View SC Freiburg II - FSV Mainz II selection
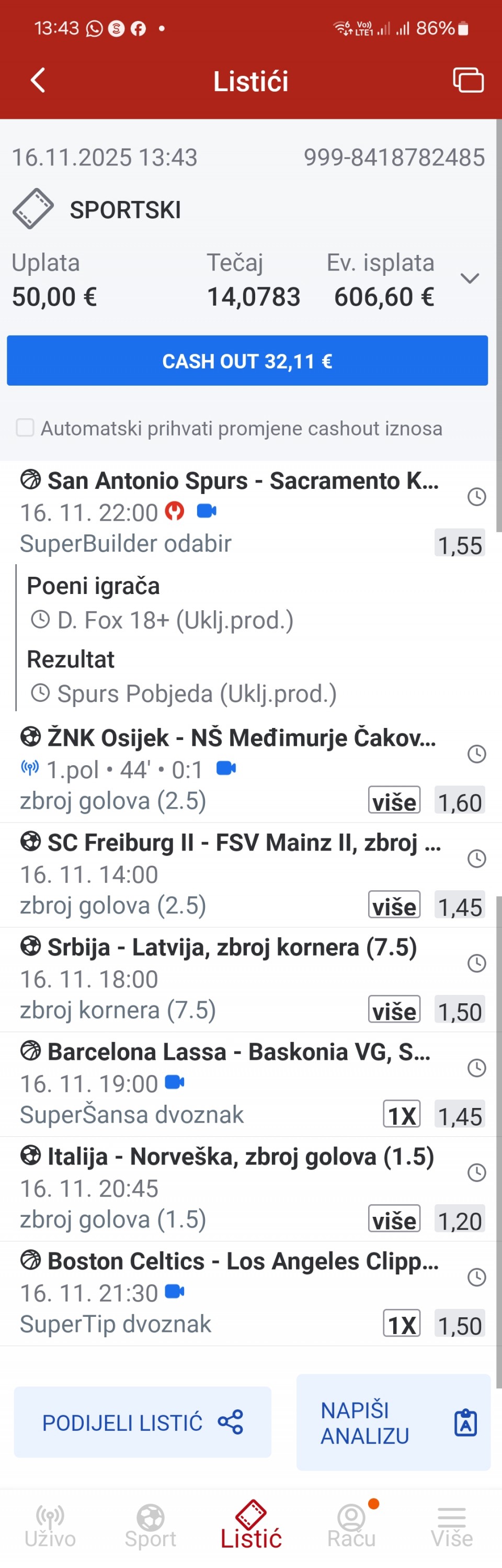Screen dimensions: 502x1568 (x=243, y=843)
